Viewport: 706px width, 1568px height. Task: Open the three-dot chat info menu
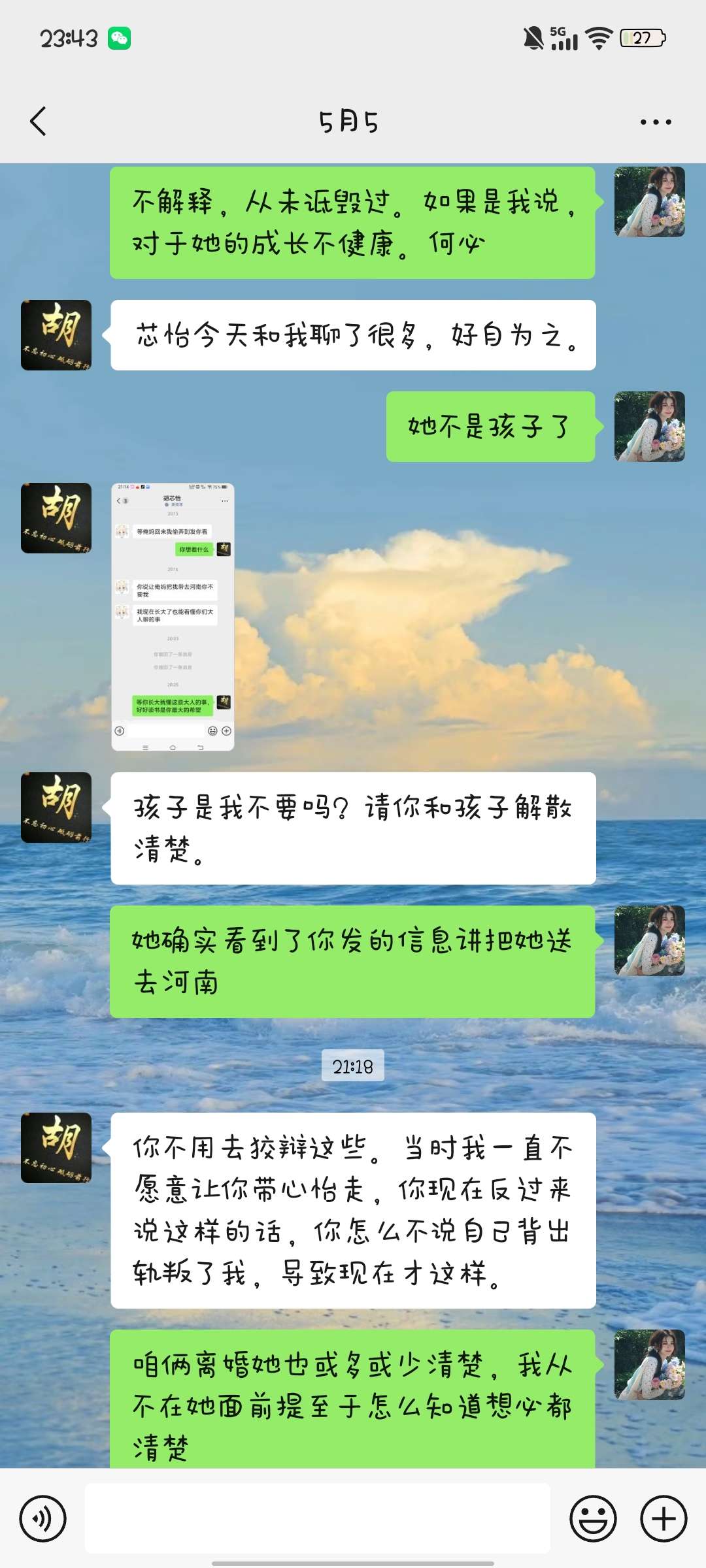coord(656,122)
